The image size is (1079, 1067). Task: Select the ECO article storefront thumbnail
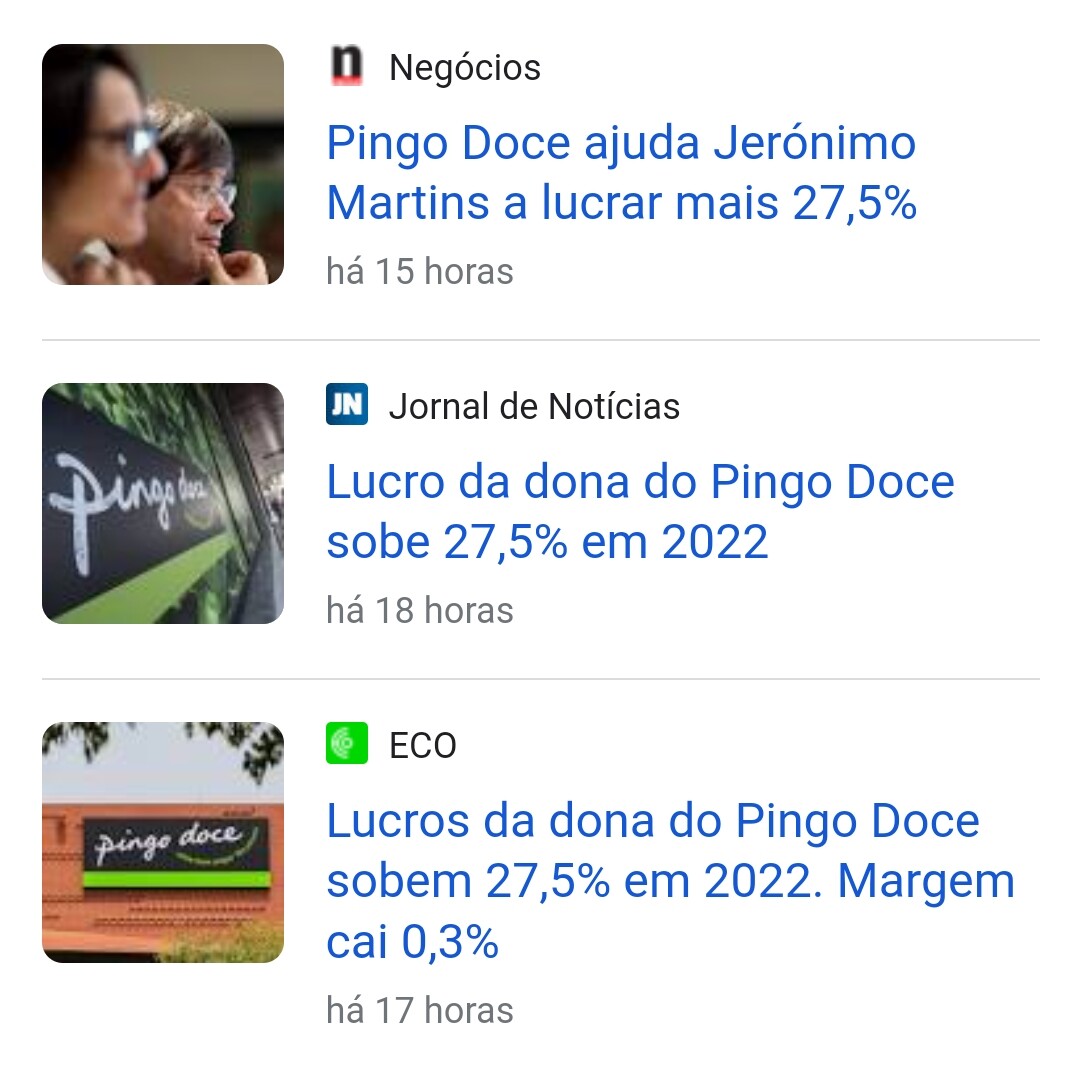(163, 842)
